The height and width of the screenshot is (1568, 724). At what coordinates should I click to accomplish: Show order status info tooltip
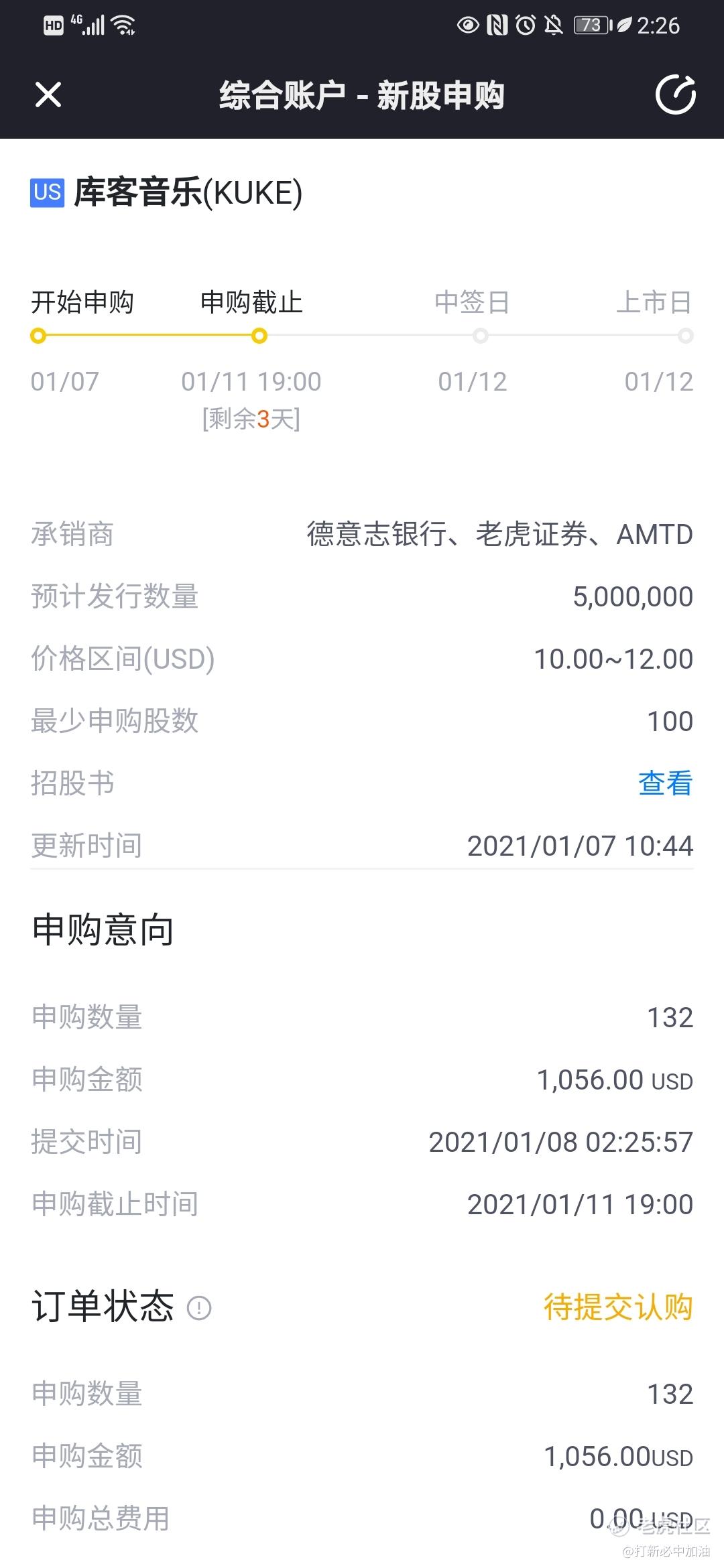199,1307
